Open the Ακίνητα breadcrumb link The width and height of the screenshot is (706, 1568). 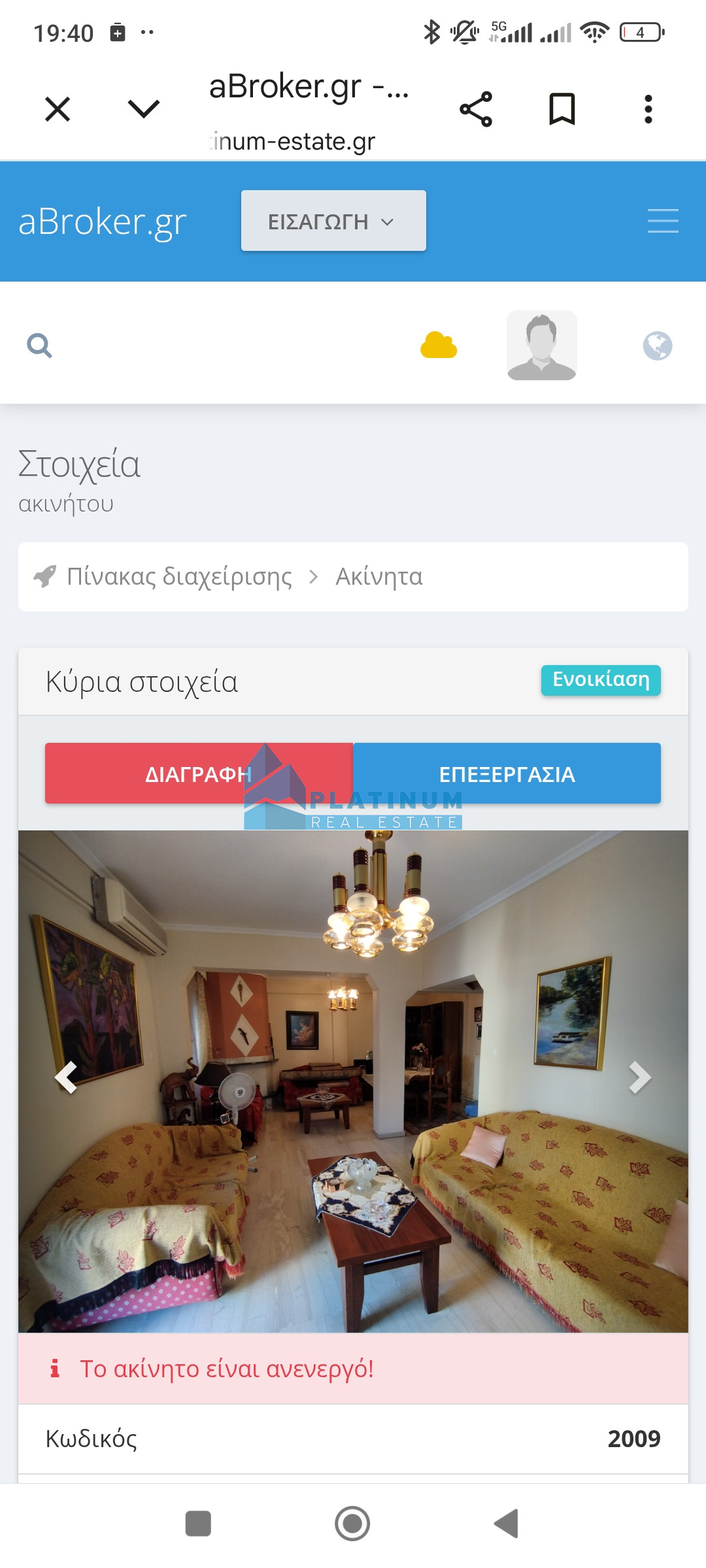(379, 577)
